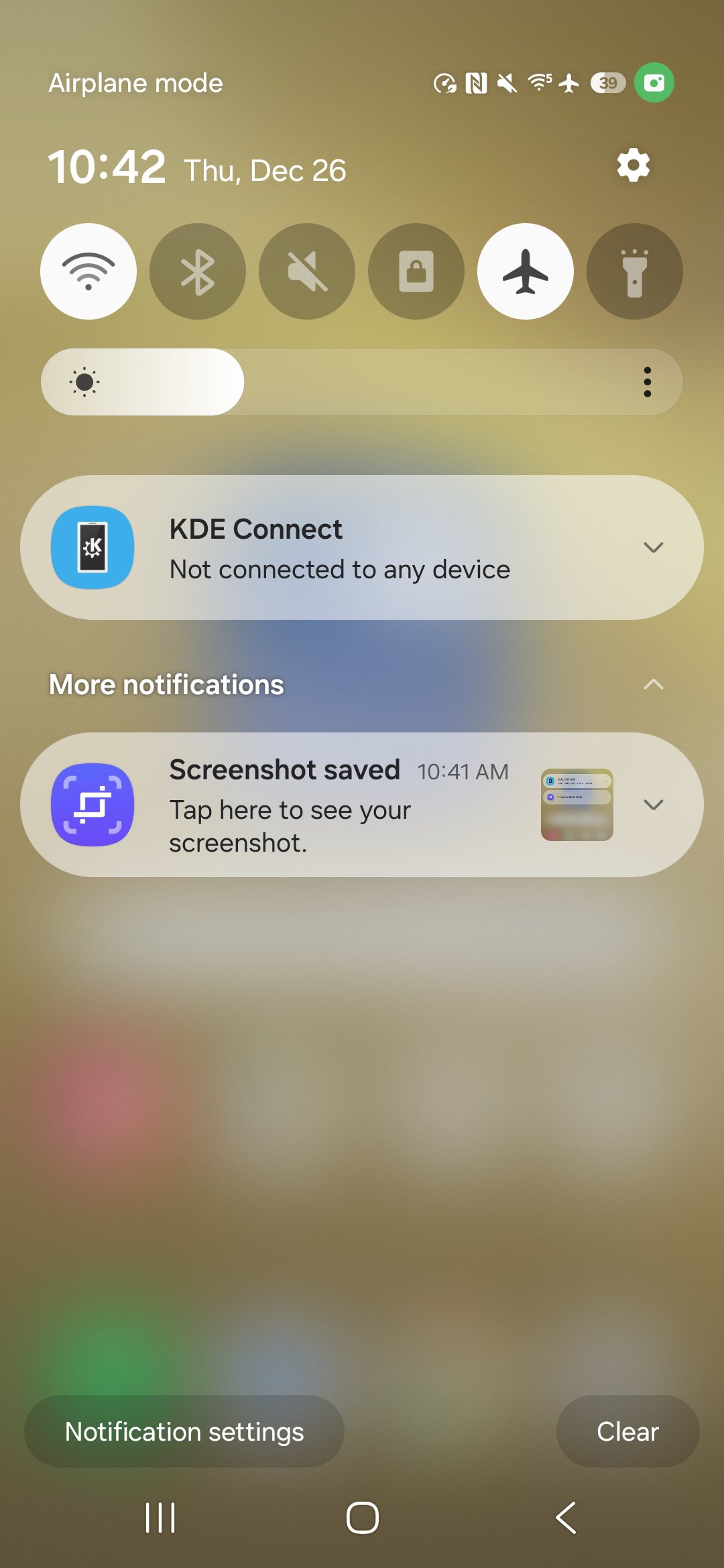Open Notification settings
Screen dimensions: 724x1568
tap(184, 1432)
